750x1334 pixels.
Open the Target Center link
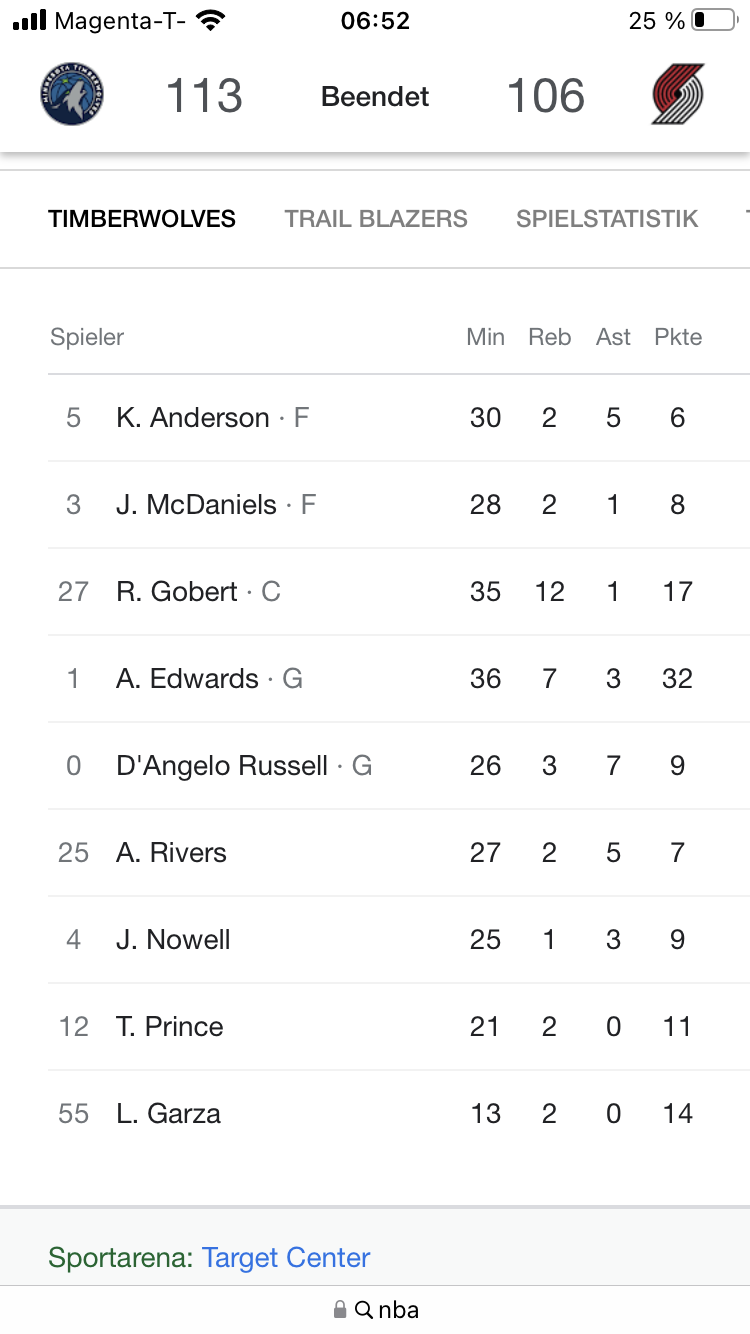point(286,1257)
